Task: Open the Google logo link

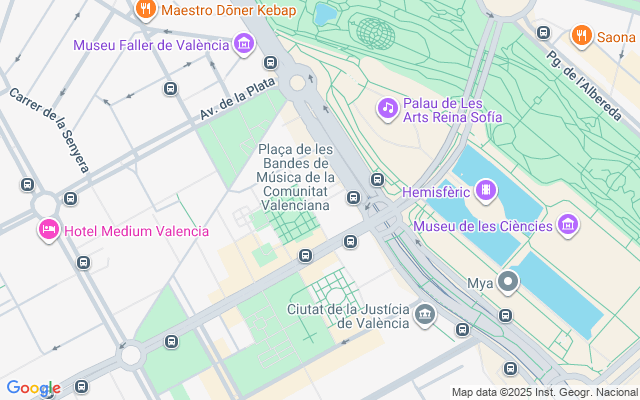Action: point(33,388)
